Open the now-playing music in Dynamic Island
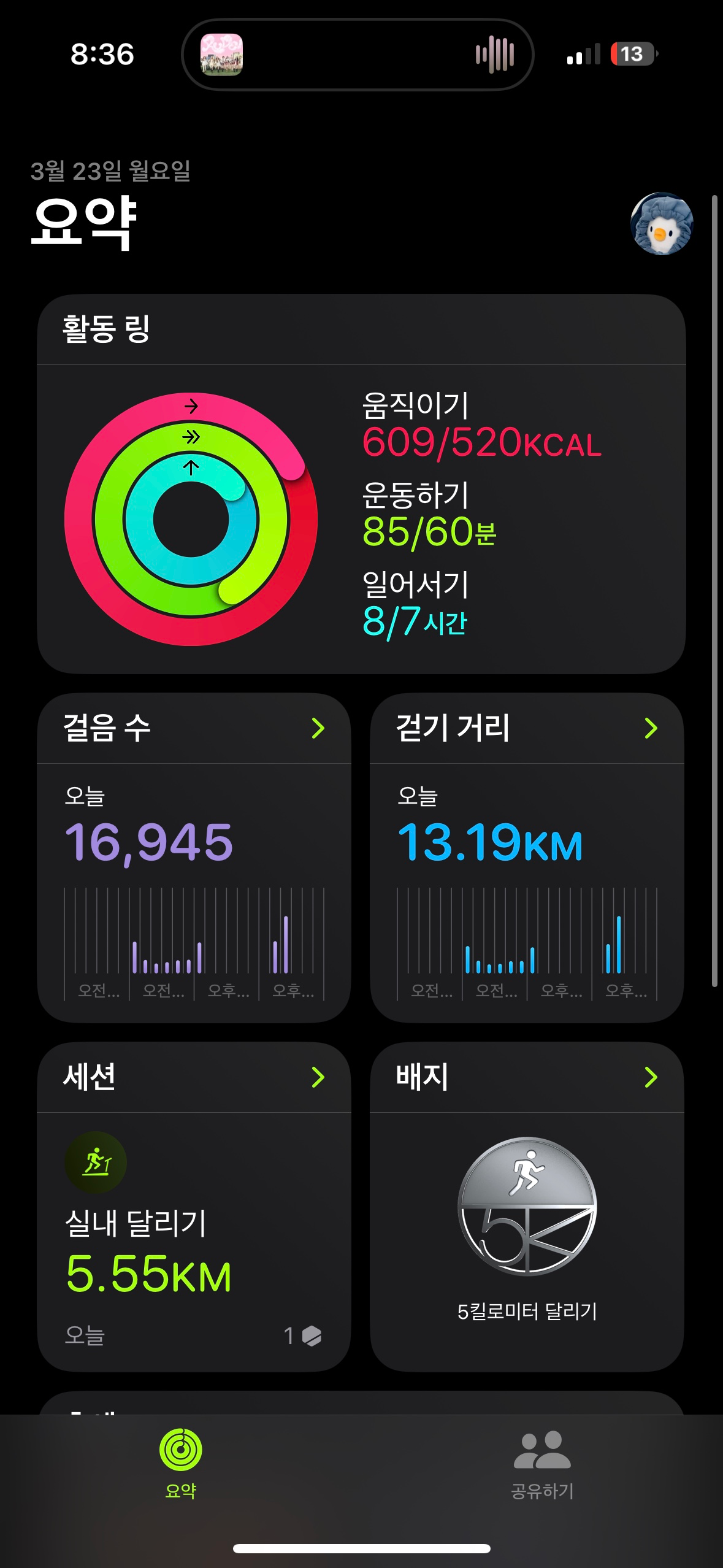This screenshot has width=723, height=1568. coord(358,55)
